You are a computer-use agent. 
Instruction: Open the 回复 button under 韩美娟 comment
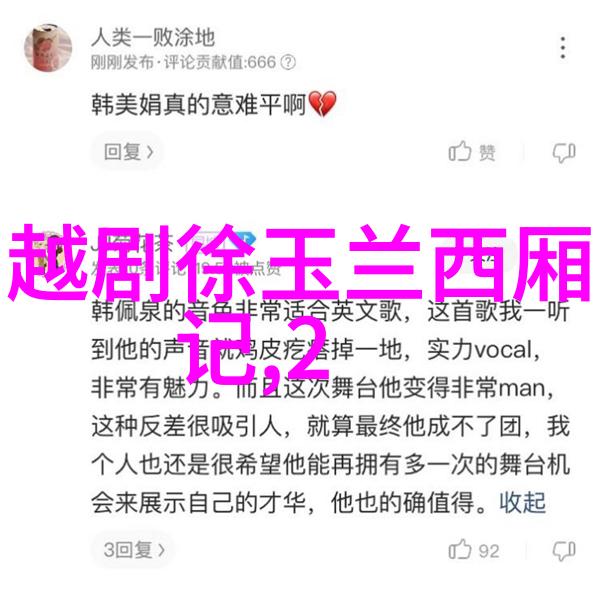pos(127,152)
